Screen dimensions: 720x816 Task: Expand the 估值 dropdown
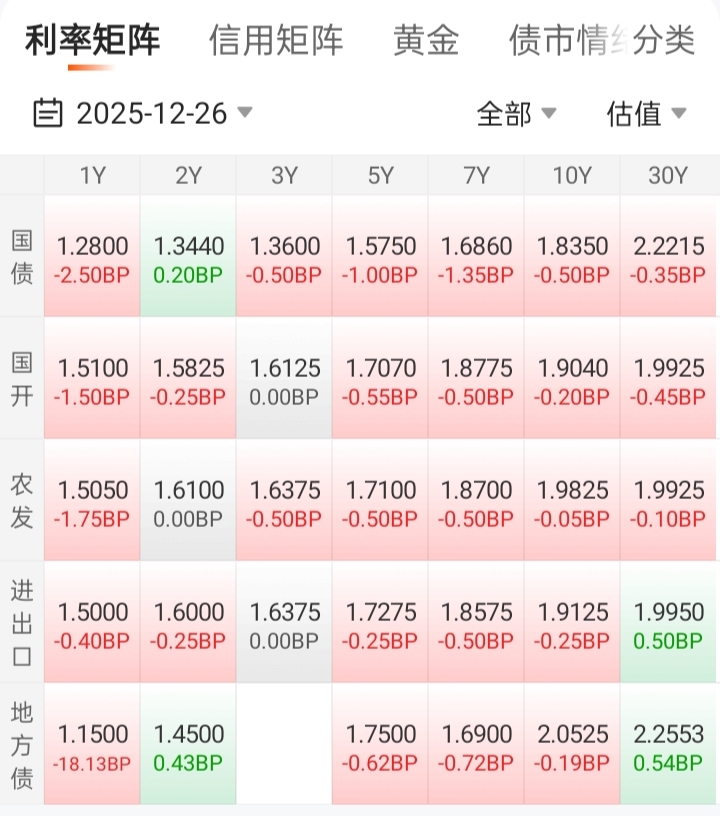click(x=646, y=114)
